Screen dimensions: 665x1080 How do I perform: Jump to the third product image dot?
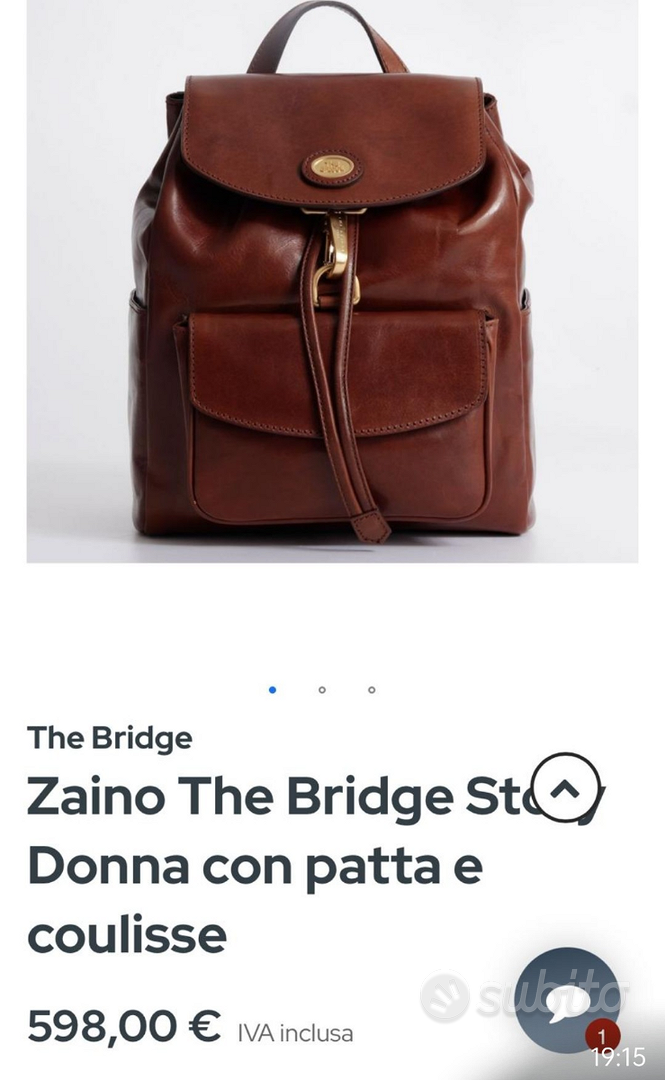point(371,690)
